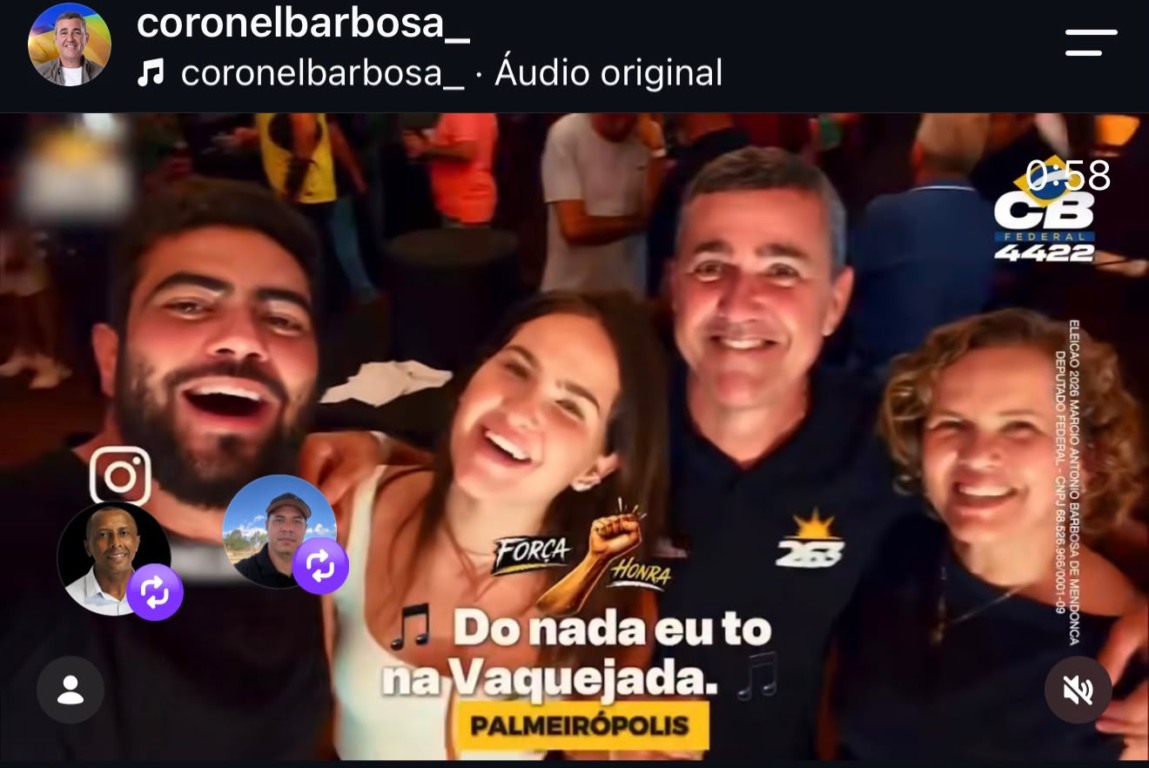This screenshot has height=768, width=1149.
Task: Open the coronelbarbosa_ username link
Action: pyautogui.click(x=303, y=23)
